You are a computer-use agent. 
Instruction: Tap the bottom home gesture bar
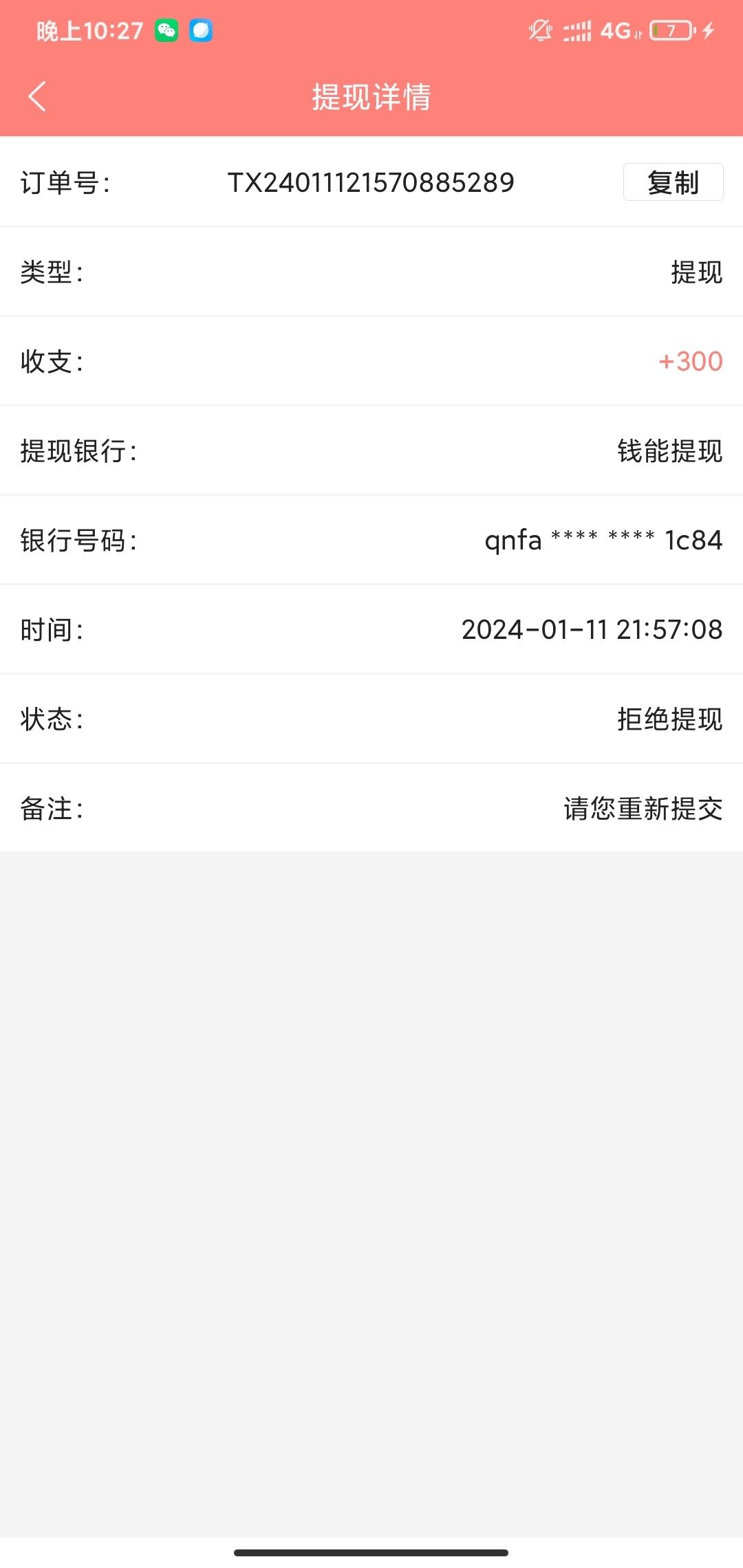371,1551
